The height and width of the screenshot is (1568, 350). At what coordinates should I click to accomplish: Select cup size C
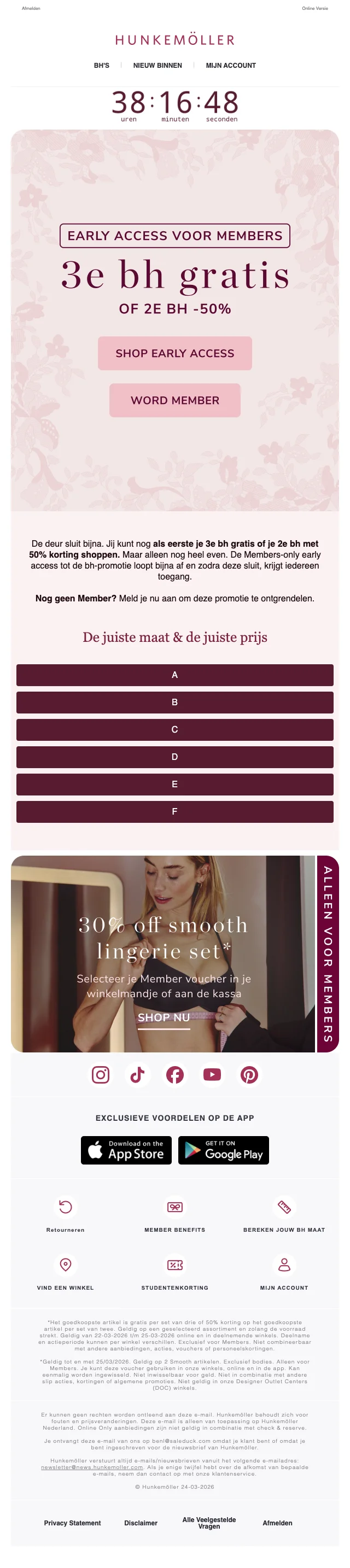click(174, 729)
